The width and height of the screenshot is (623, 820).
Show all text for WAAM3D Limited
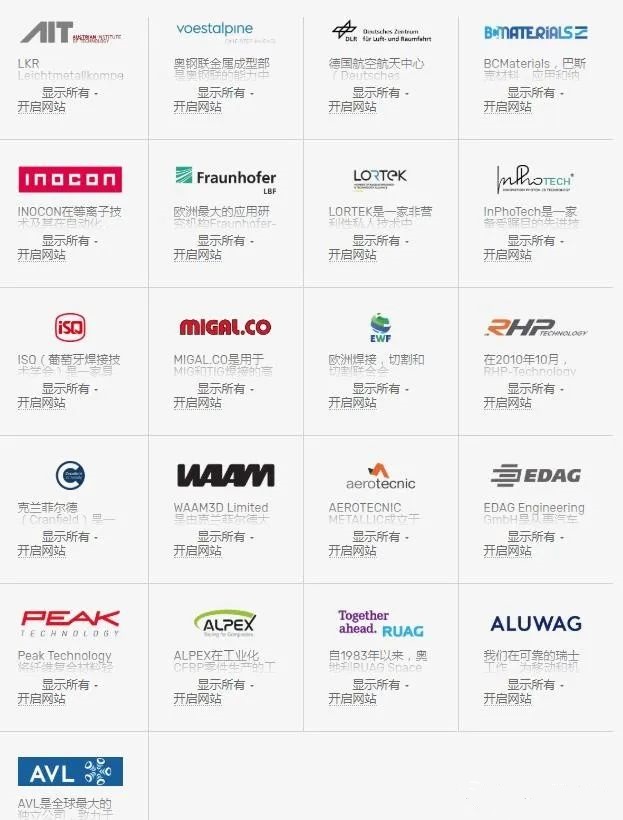(225, 537)
